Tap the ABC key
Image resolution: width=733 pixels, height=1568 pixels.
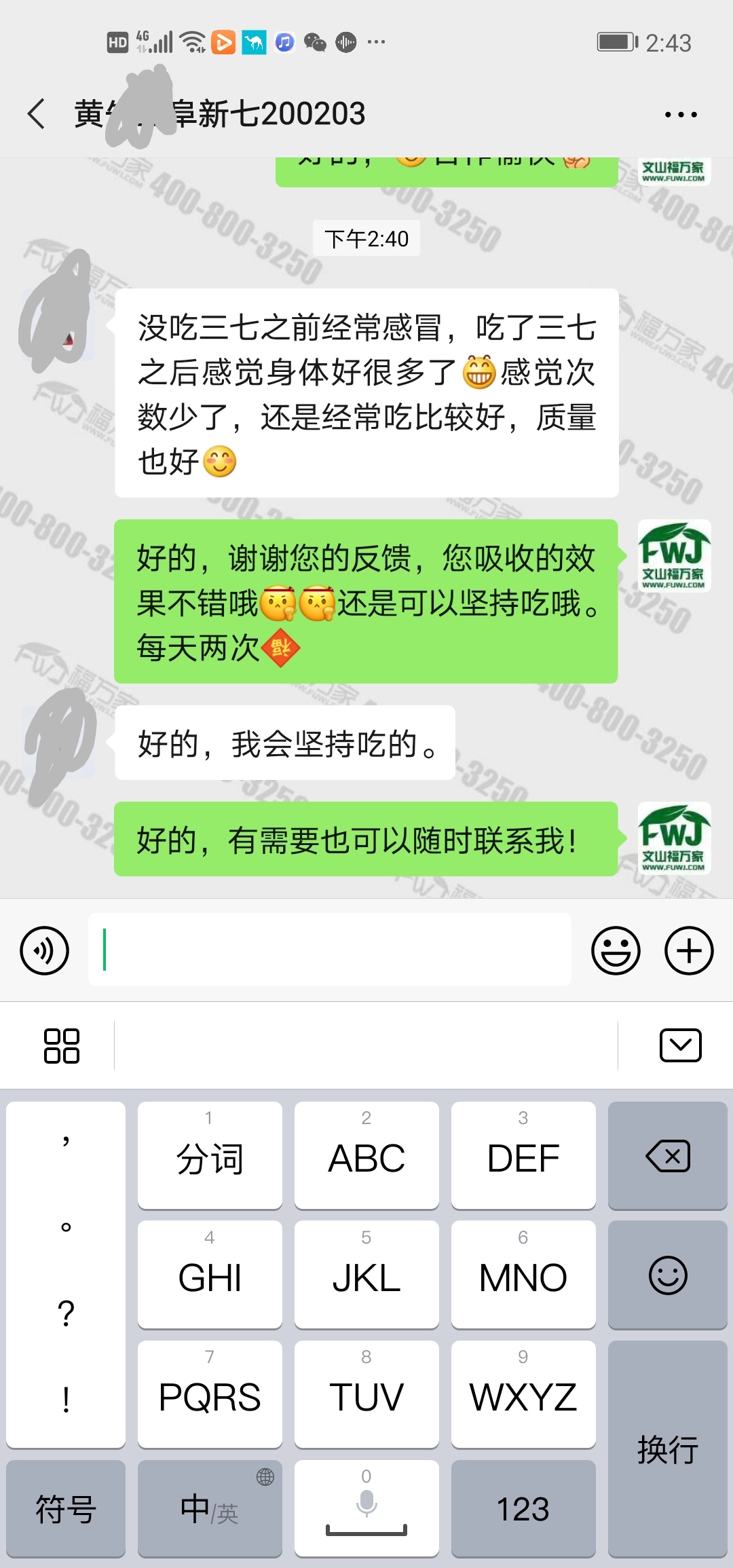click(366, 1156)
